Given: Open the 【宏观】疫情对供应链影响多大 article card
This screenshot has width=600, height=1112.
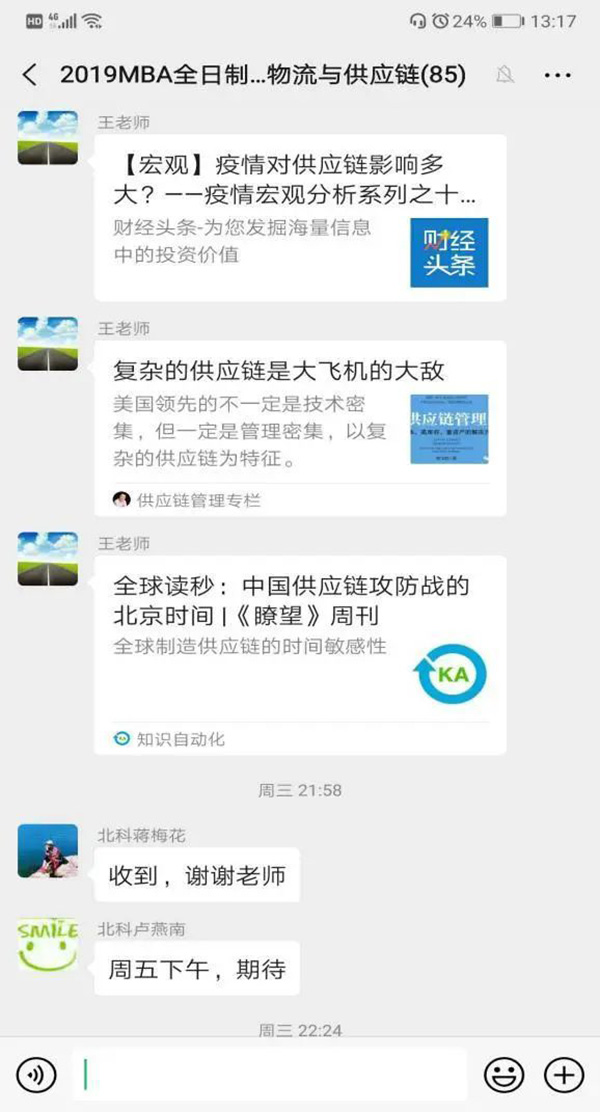Looking at the screenshot, I should point(299,218).
